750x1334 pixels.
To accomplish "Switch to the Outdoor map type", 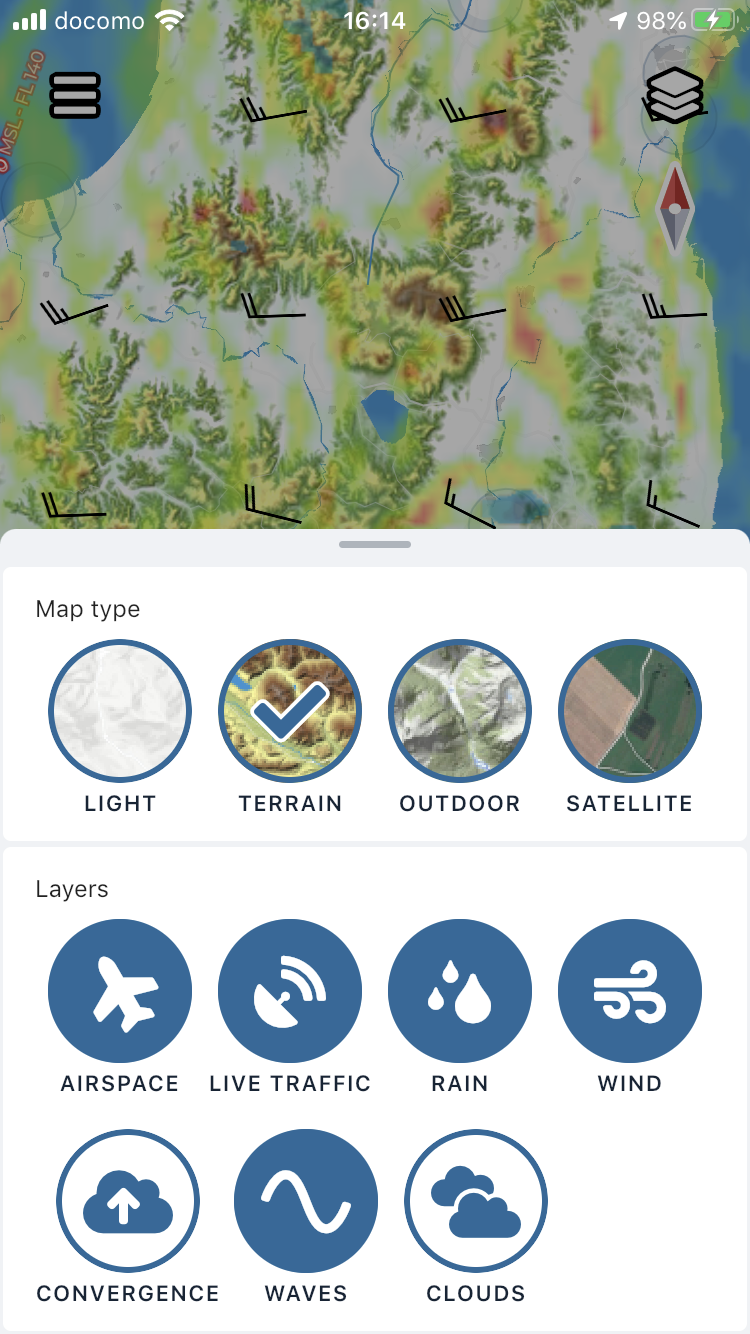I will click(x=460, y=711).
